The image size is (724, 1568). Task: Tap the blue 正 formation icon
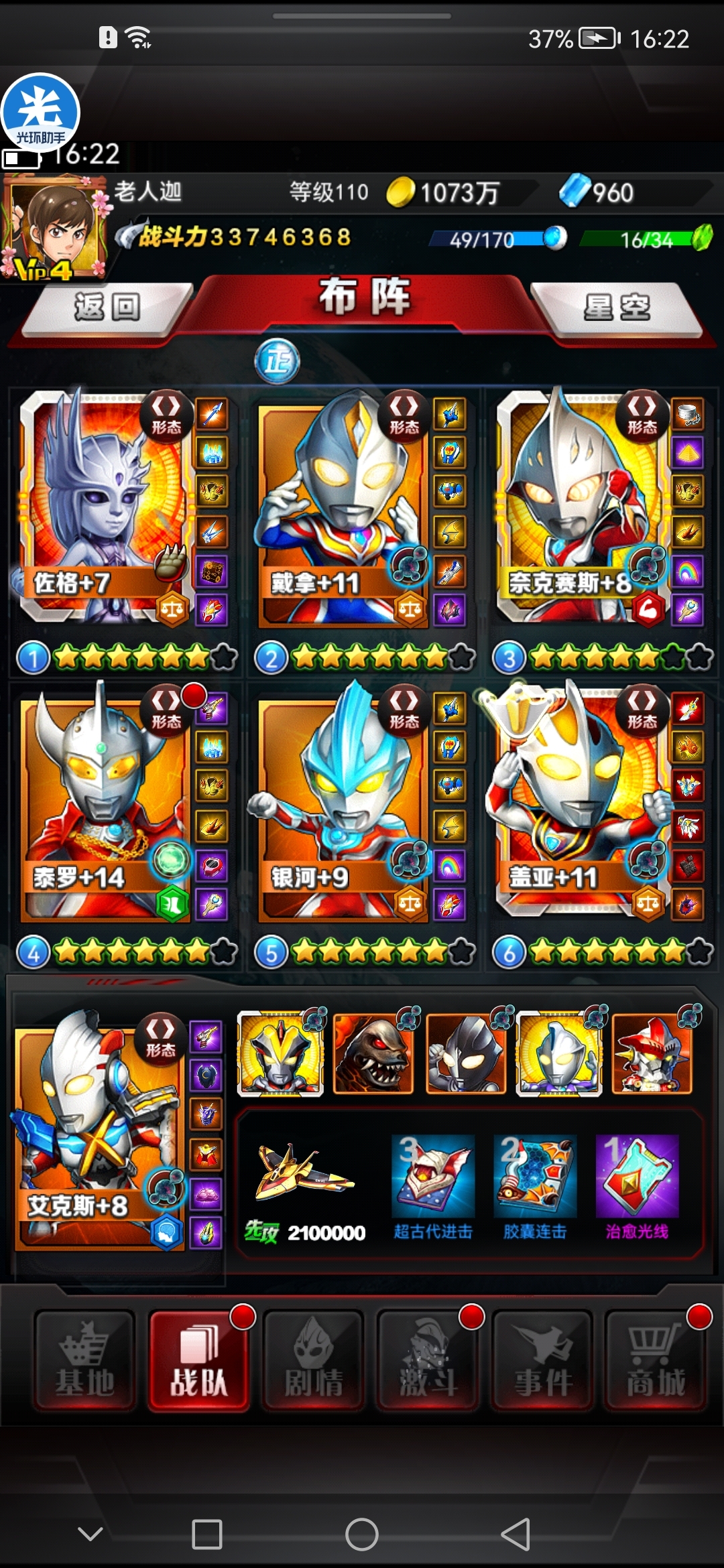coord(277,362)
